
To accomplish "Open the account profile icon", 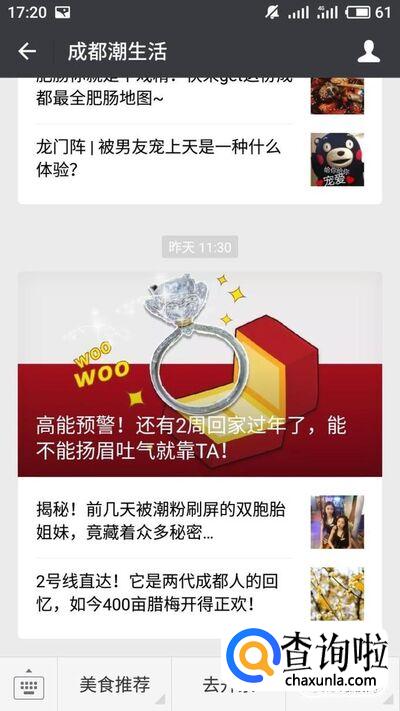I will click(x=368, y=51).
